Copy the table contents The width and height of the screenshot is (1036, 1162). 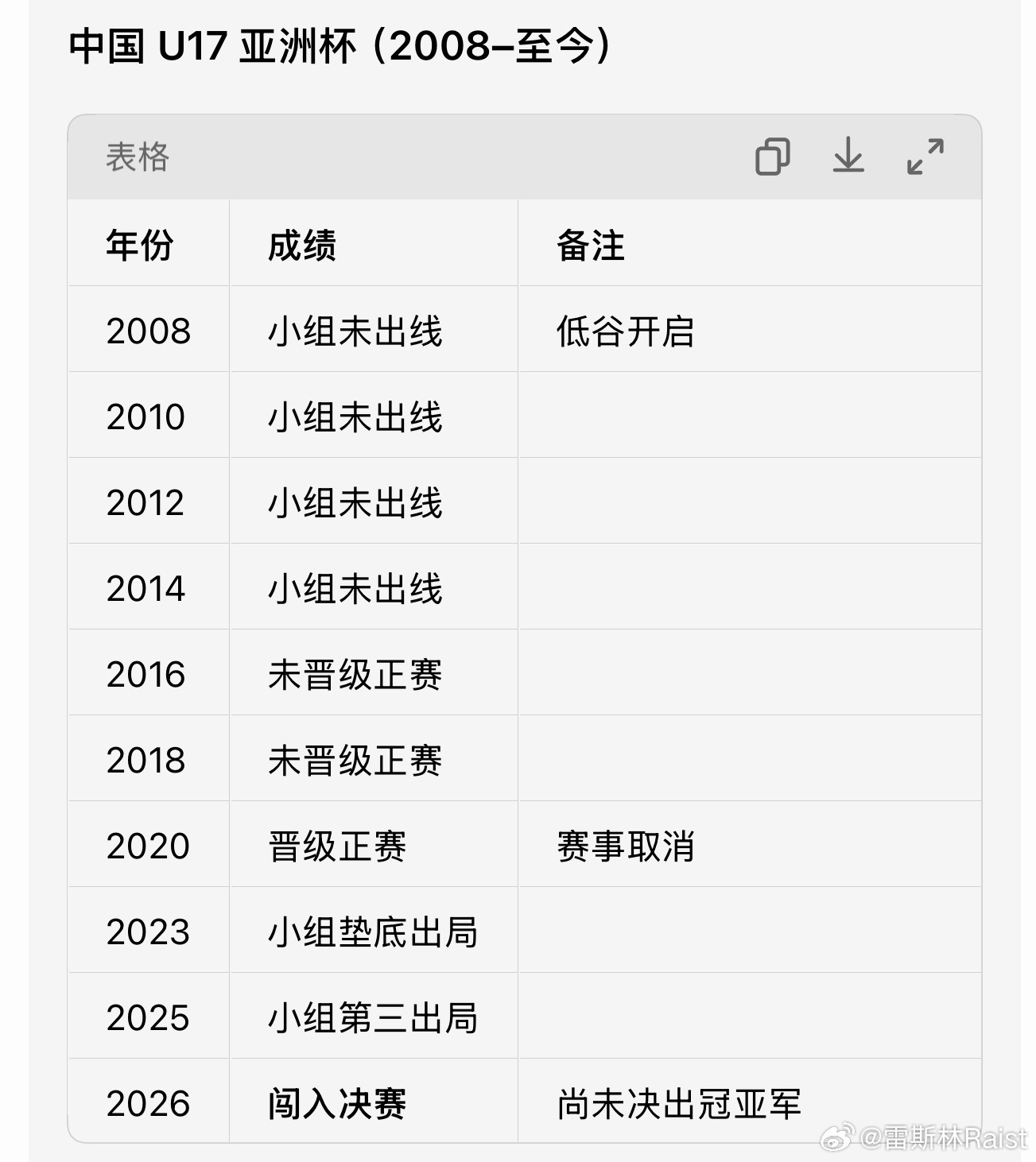(x=772, y=156)
